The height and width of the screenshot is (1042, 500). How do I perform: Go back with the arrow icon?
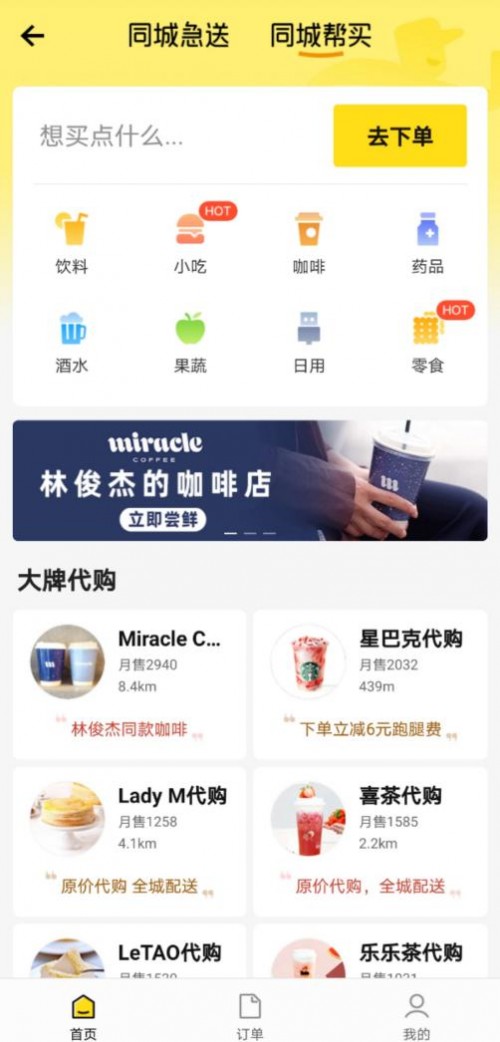click(x=32, y=36)
